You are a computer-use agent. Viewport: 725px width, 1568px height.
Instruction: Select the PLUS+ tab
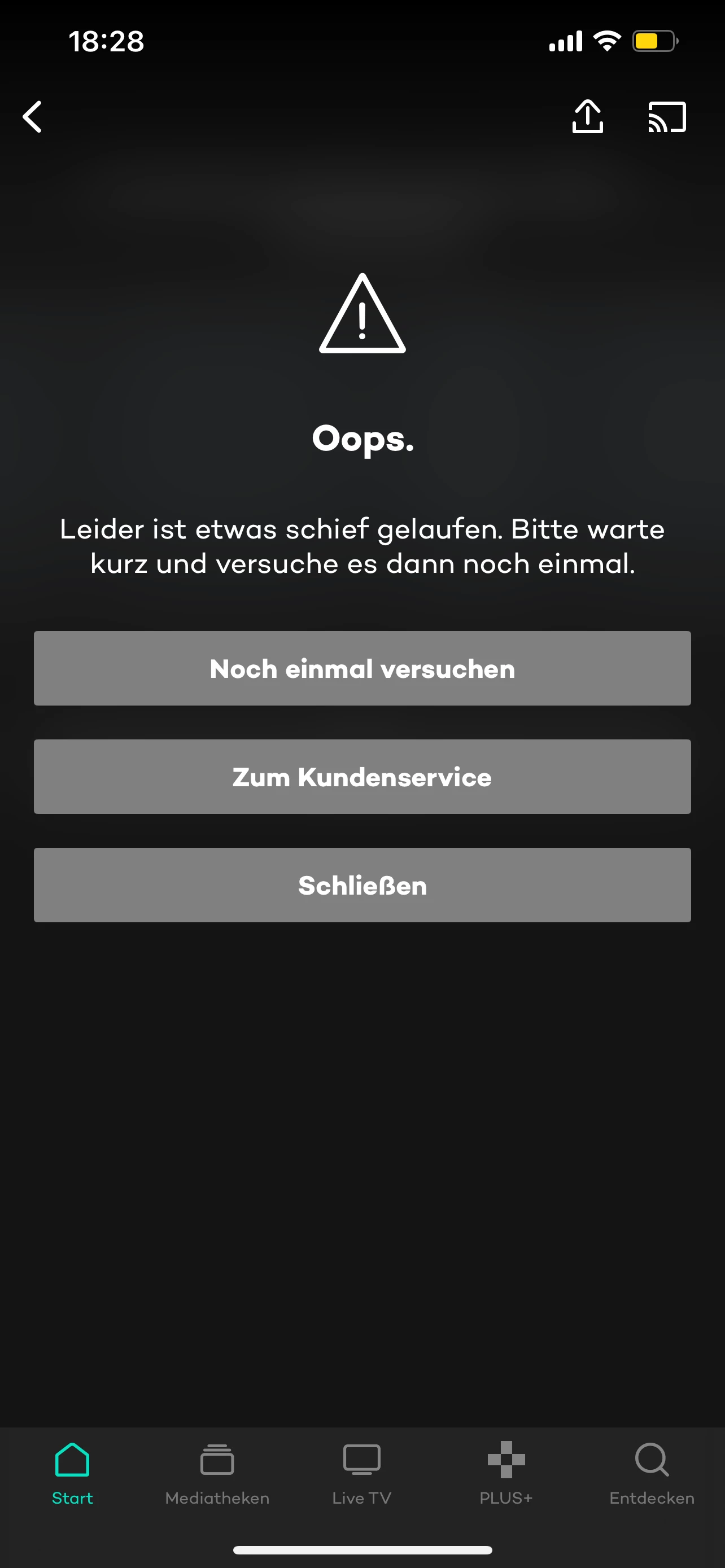506,1472
